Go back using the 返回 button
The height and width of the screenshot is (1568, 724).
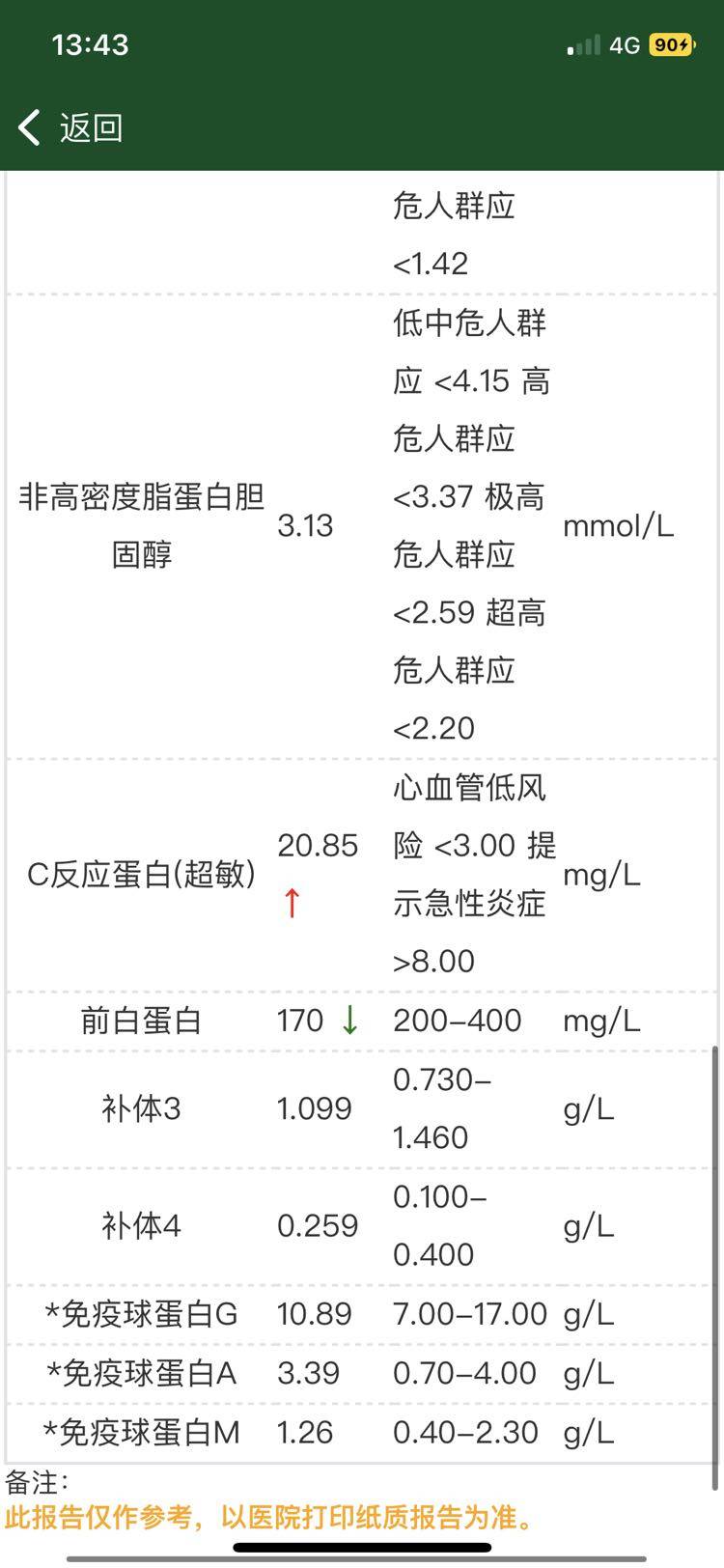click(71, 127)
